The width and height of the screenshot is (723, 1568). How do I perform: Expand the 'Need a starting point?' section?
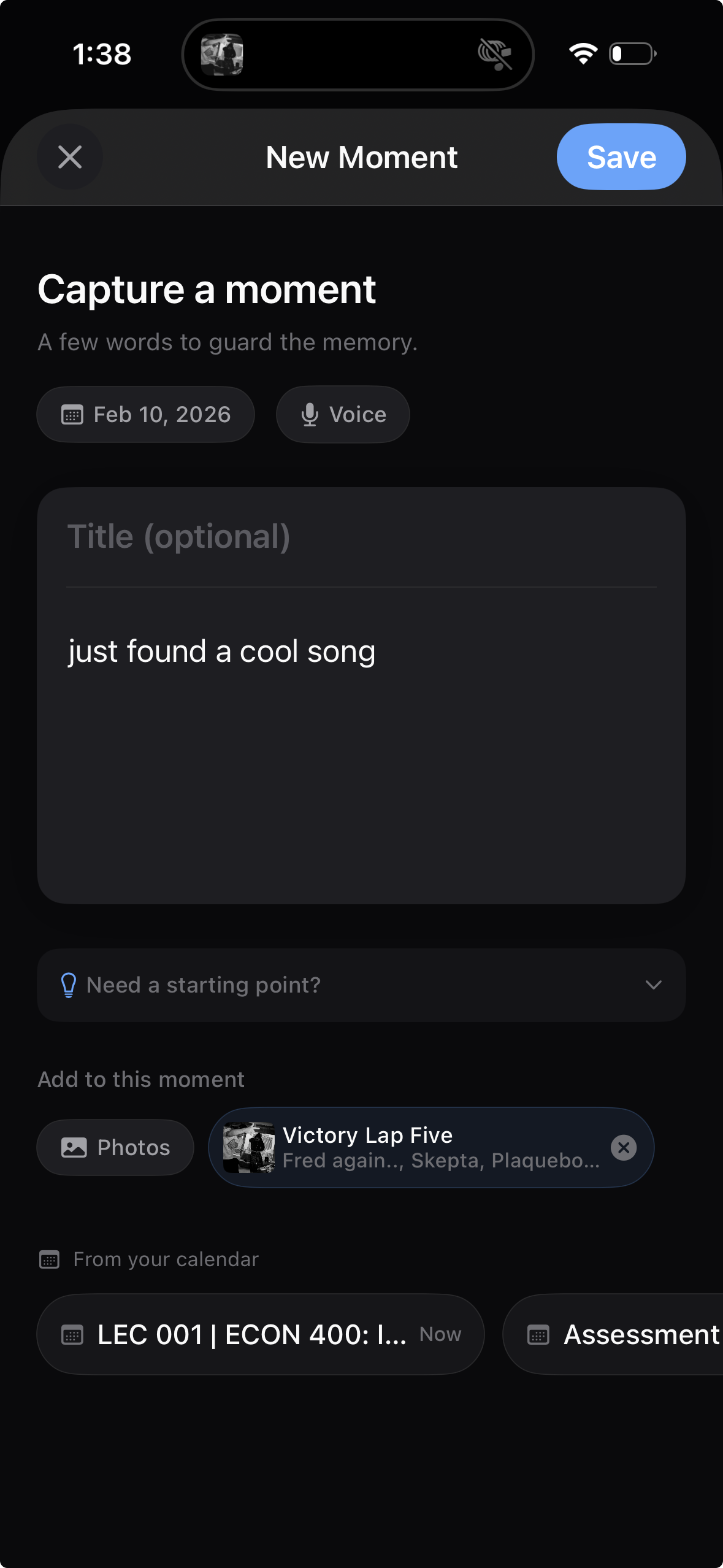pyautogui.click(x=361, y=985)
